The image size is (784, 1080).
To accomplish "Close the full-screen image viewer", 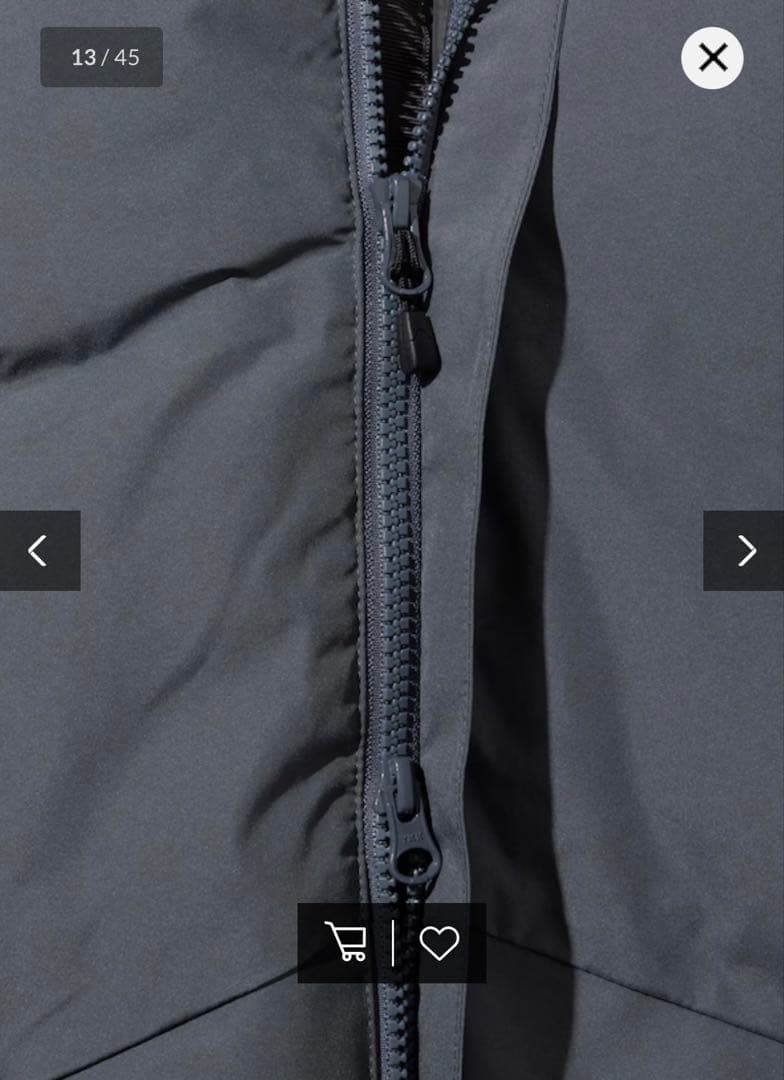I will (712, 58).
